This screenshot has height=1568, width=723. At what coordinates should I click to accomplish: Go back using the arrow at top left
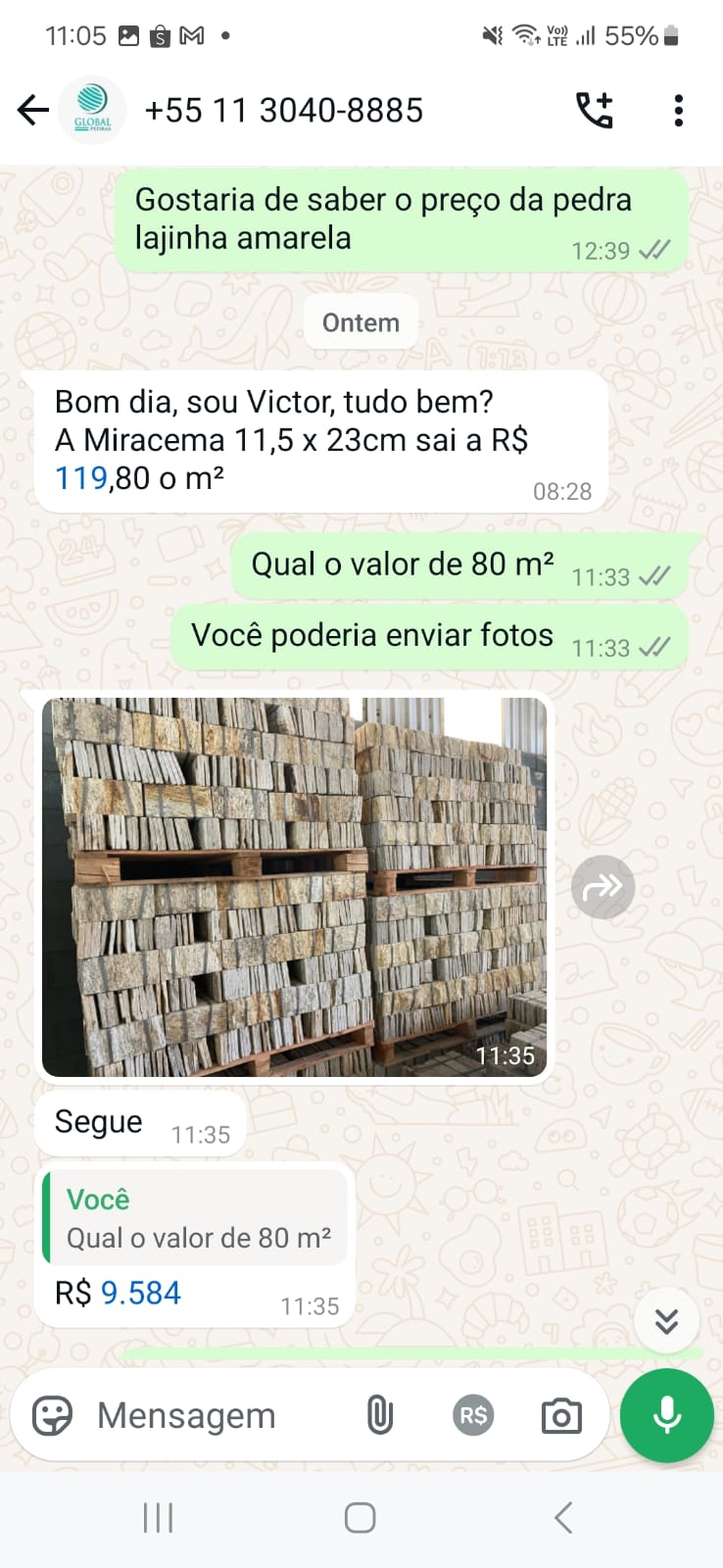(32, 110)
